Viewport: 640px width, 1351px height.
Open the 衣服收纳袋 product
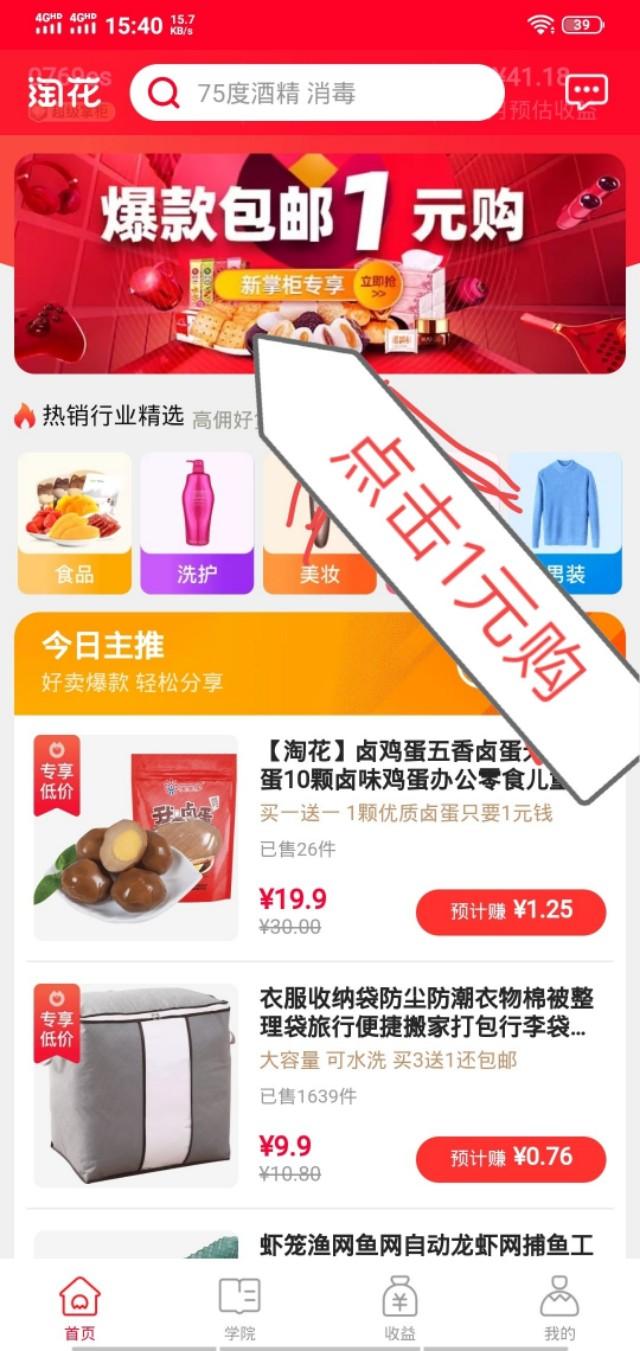pyautogui.click(x=320, y=1085)
